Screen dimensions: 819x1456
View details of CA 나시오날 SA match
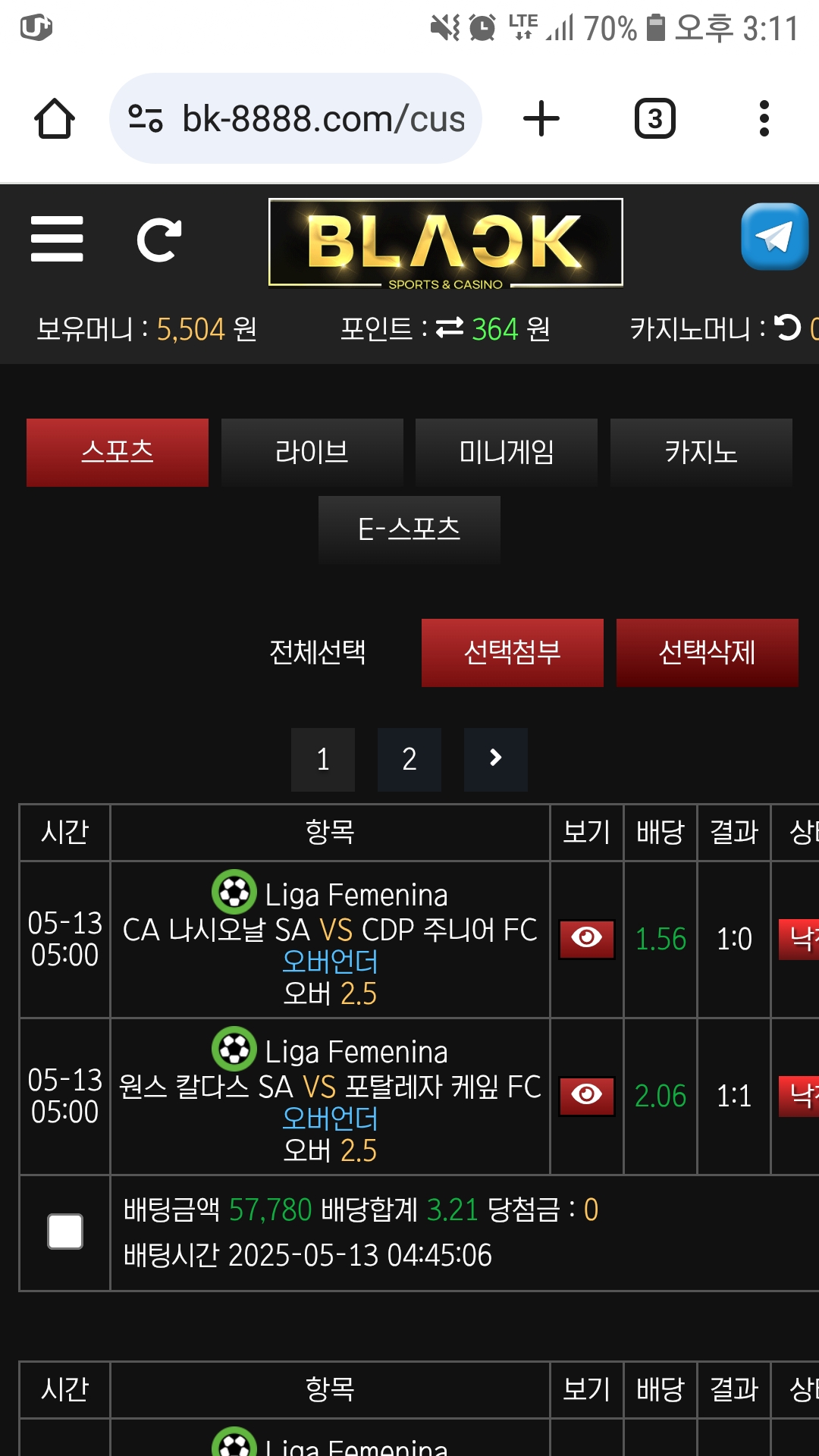pyautogui.click(x=586, y=939)
